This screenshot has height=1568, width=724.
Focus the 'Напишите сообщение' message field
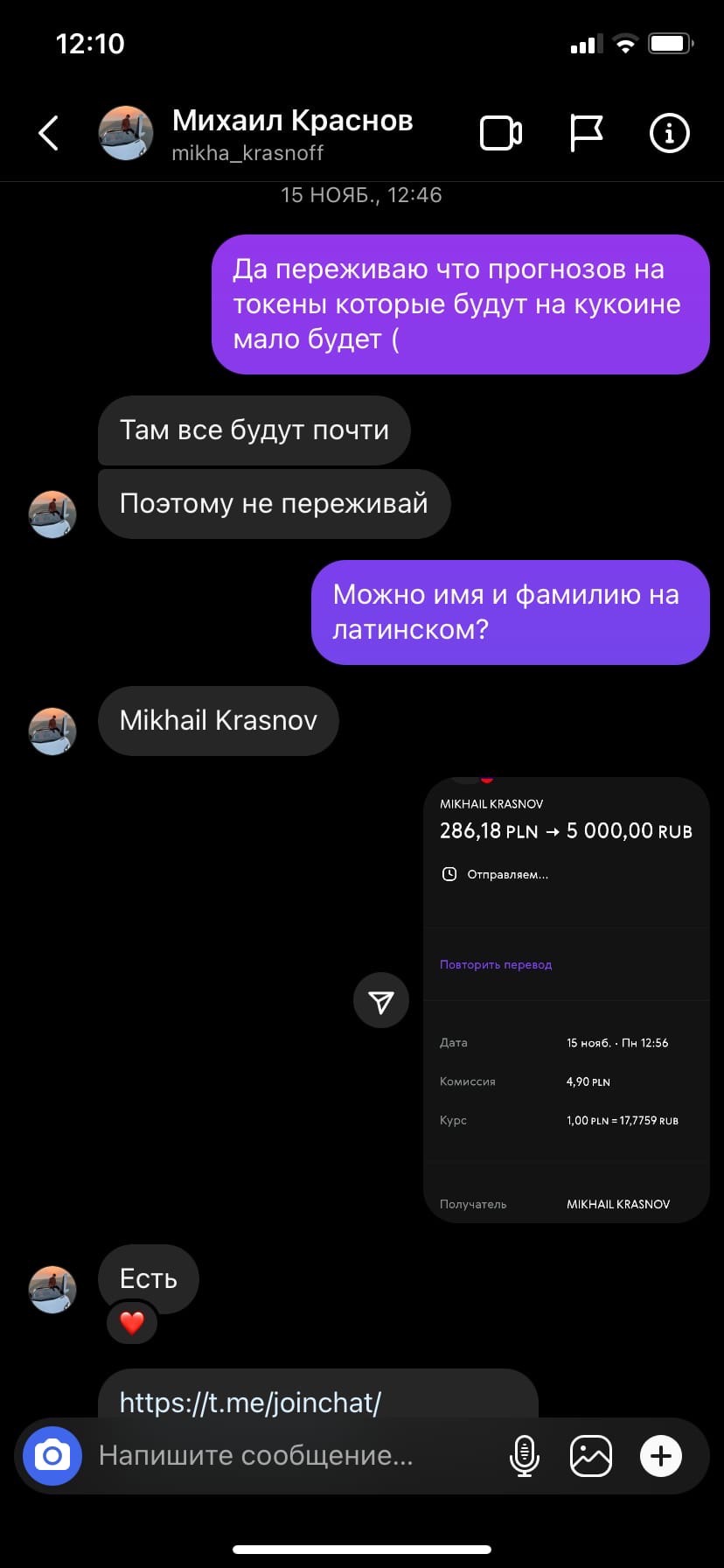[289, 1455]
